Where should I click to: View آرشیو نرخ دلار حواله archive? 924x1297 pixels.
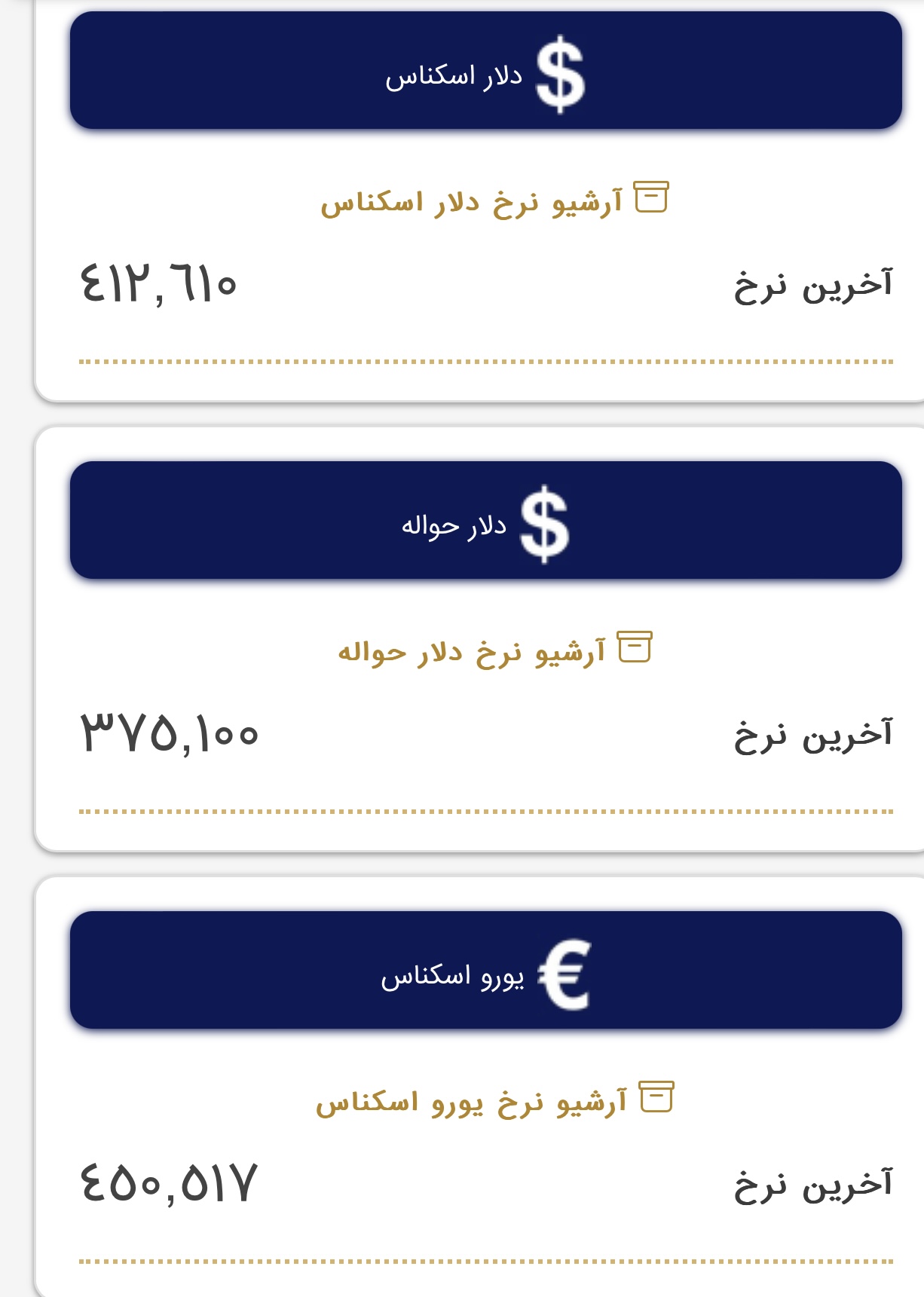click(x=494, y=650)
